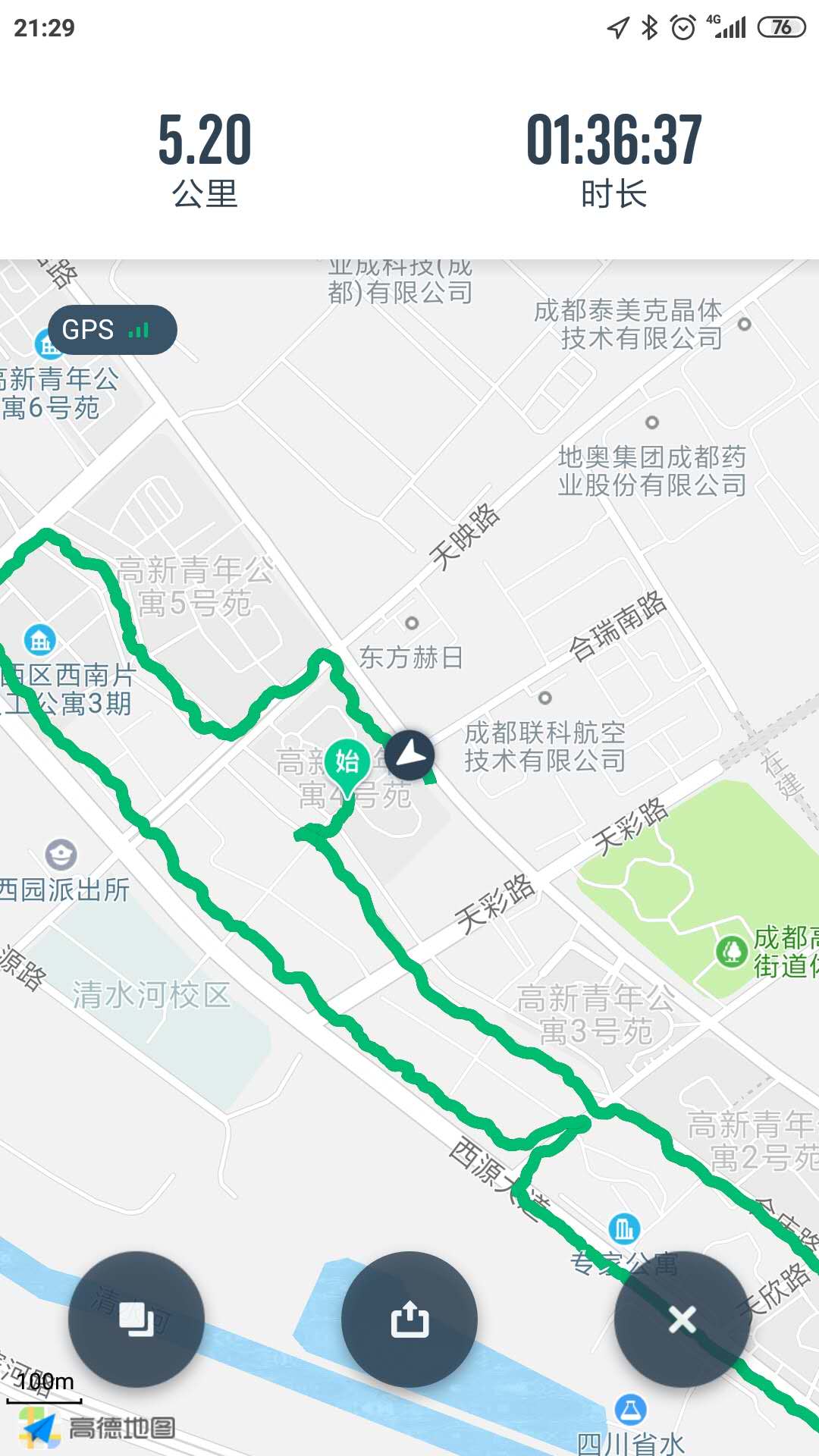This screenshot has height=1456, width=819.
Task: Share this workout route
Action: [x=409, y=1319]
